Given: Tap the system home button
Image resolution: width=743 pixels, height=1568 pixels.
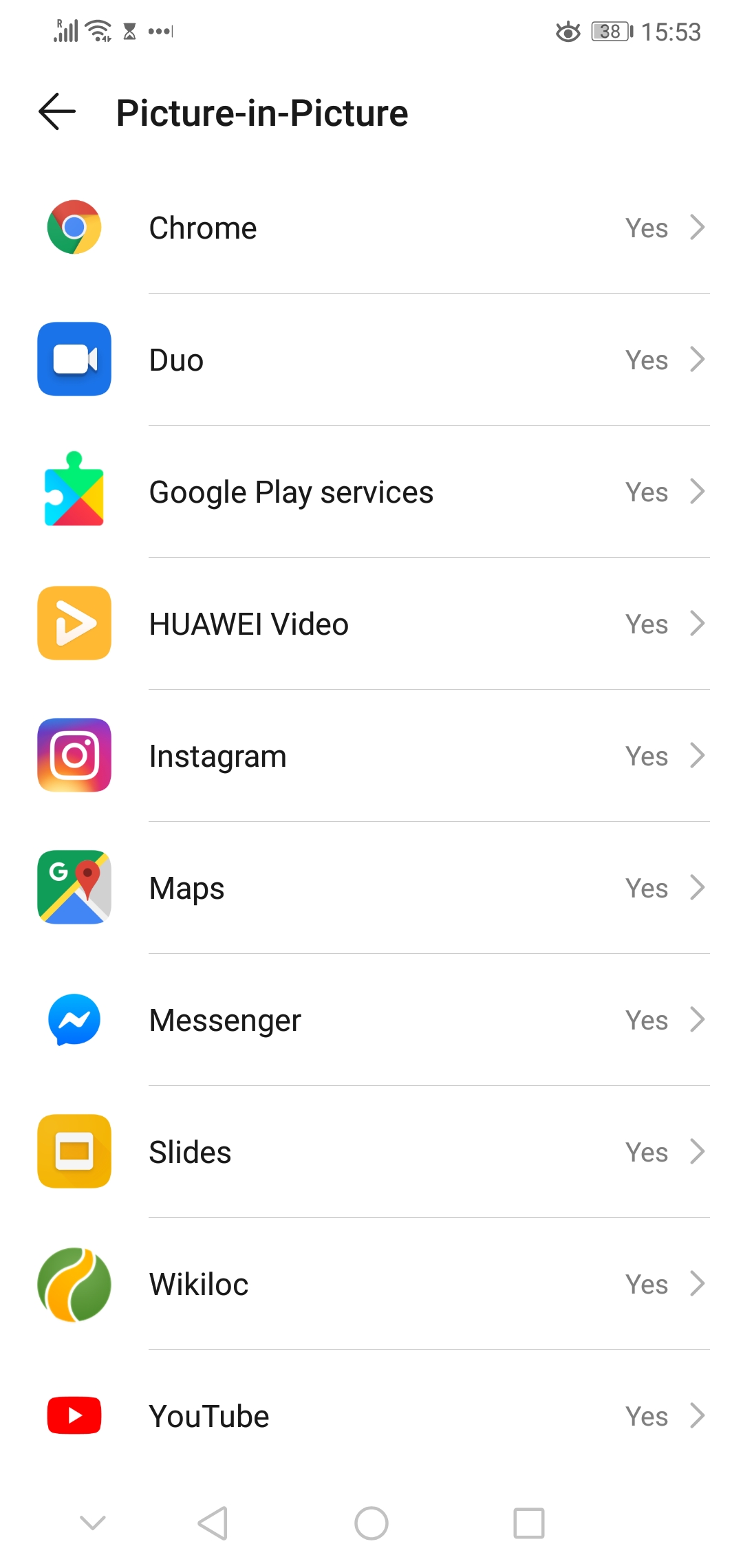Looking at the screenshot, I should coord(371,1523).
